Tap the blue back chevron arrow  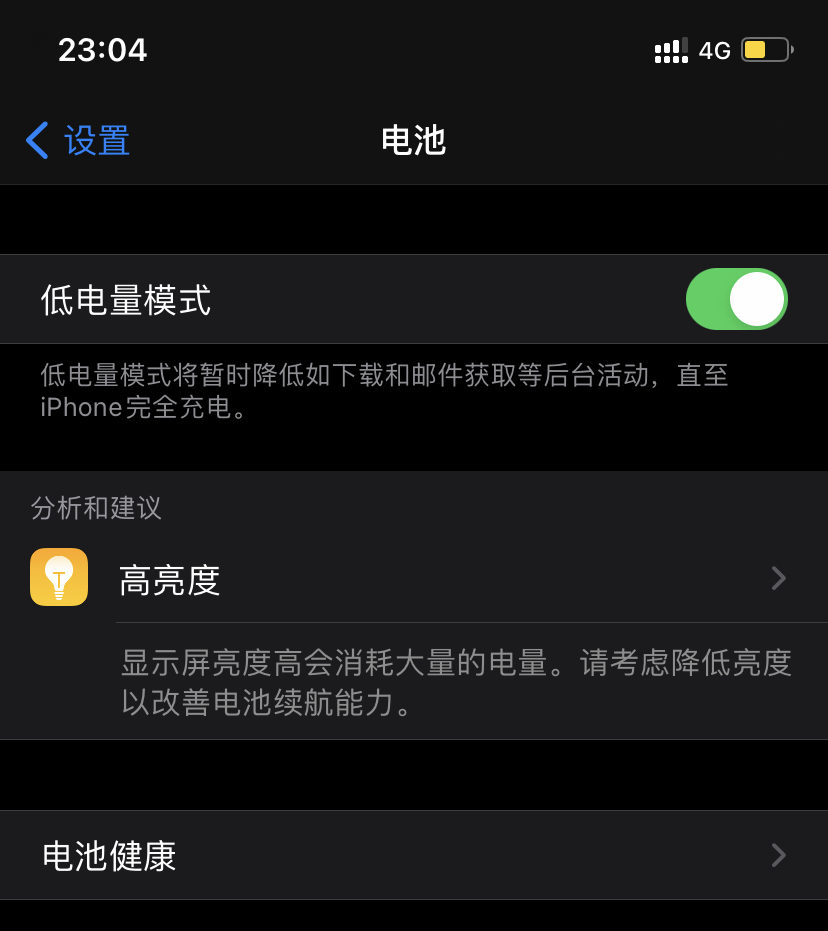(x=36, y=141)
